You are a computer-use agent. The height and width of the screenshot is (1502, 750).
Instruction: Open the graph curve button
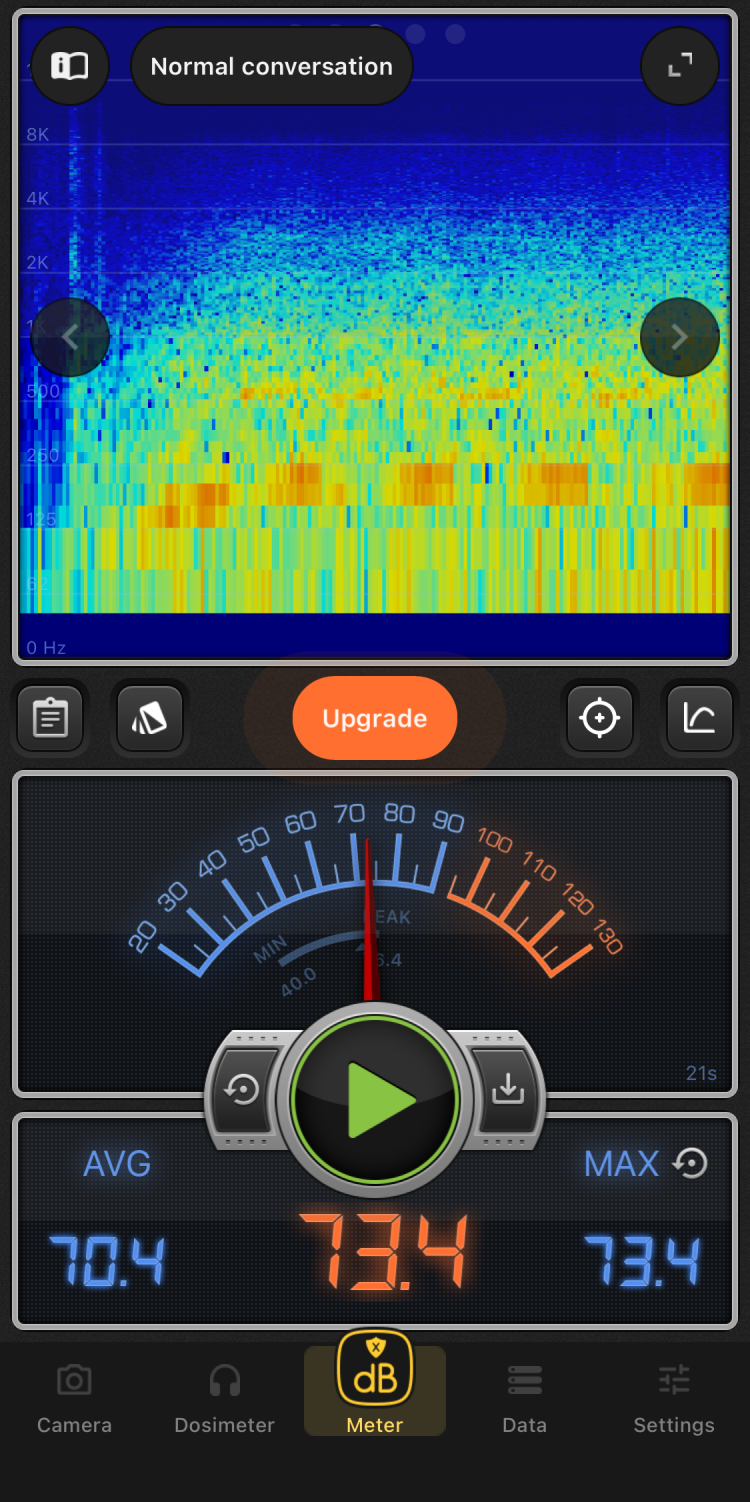700,718
